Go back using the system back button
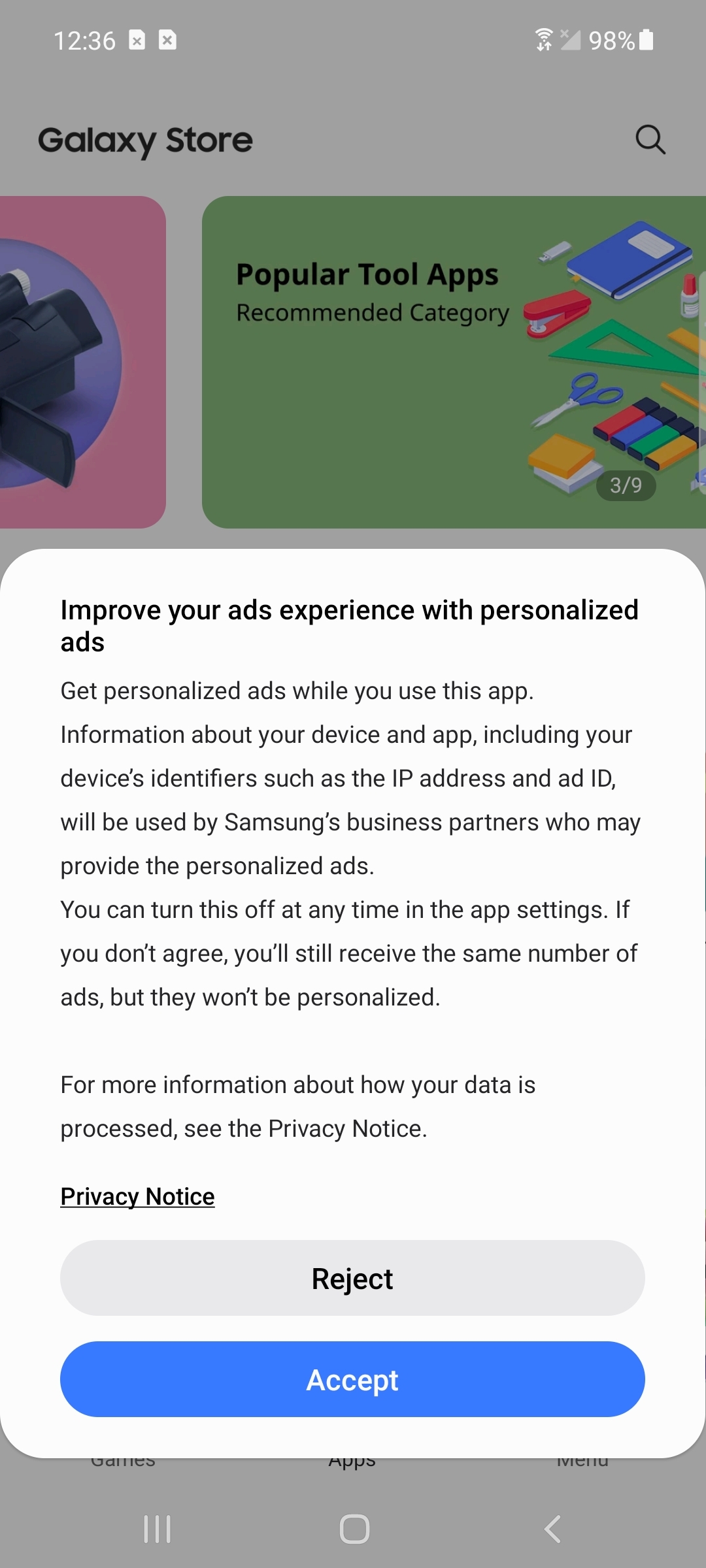Screen dimensions: 706x1568 point(552,1529)
